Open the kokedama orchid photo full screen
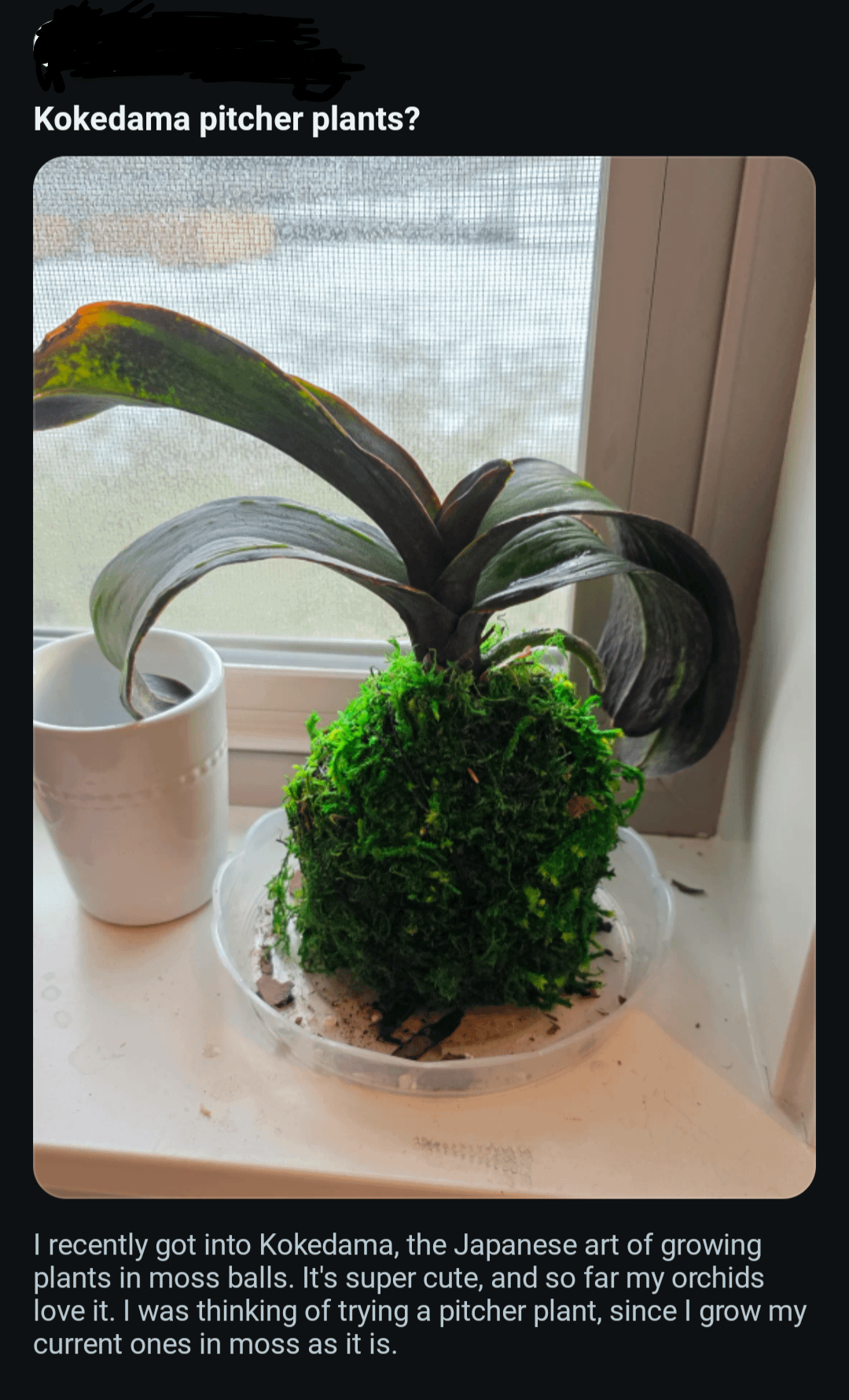This screenshot has width=849, height=1400. [x=424, y=676]
